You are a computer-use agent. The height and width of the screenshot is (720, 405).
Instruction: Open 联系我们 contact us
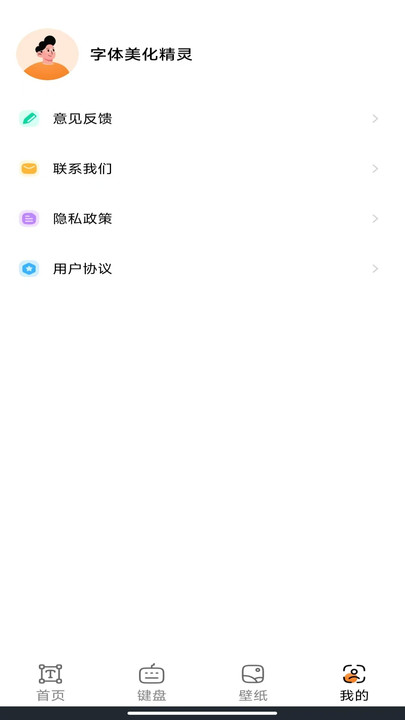coord(202,169)
